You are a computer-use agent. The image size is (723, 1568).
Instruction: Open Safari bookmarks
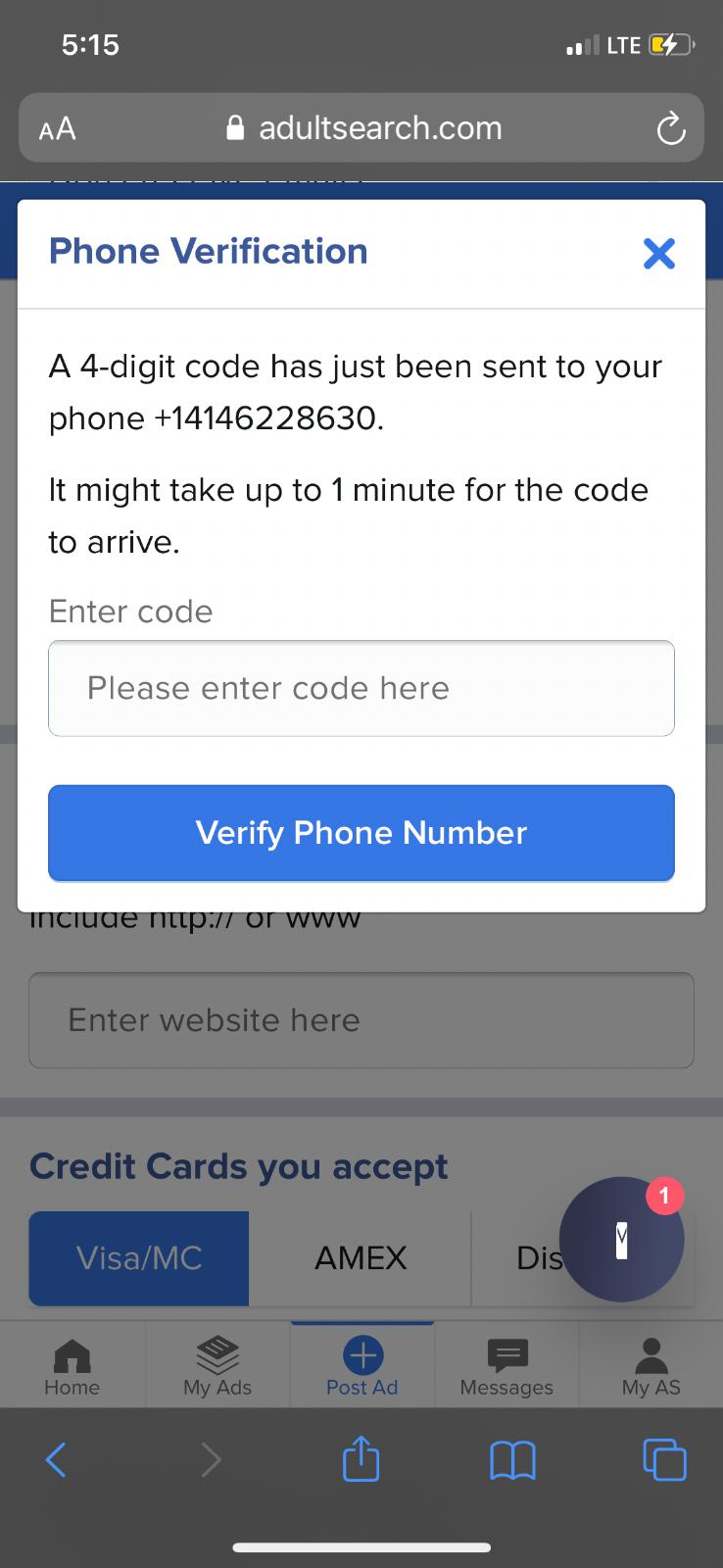[x=512, y=1460]
